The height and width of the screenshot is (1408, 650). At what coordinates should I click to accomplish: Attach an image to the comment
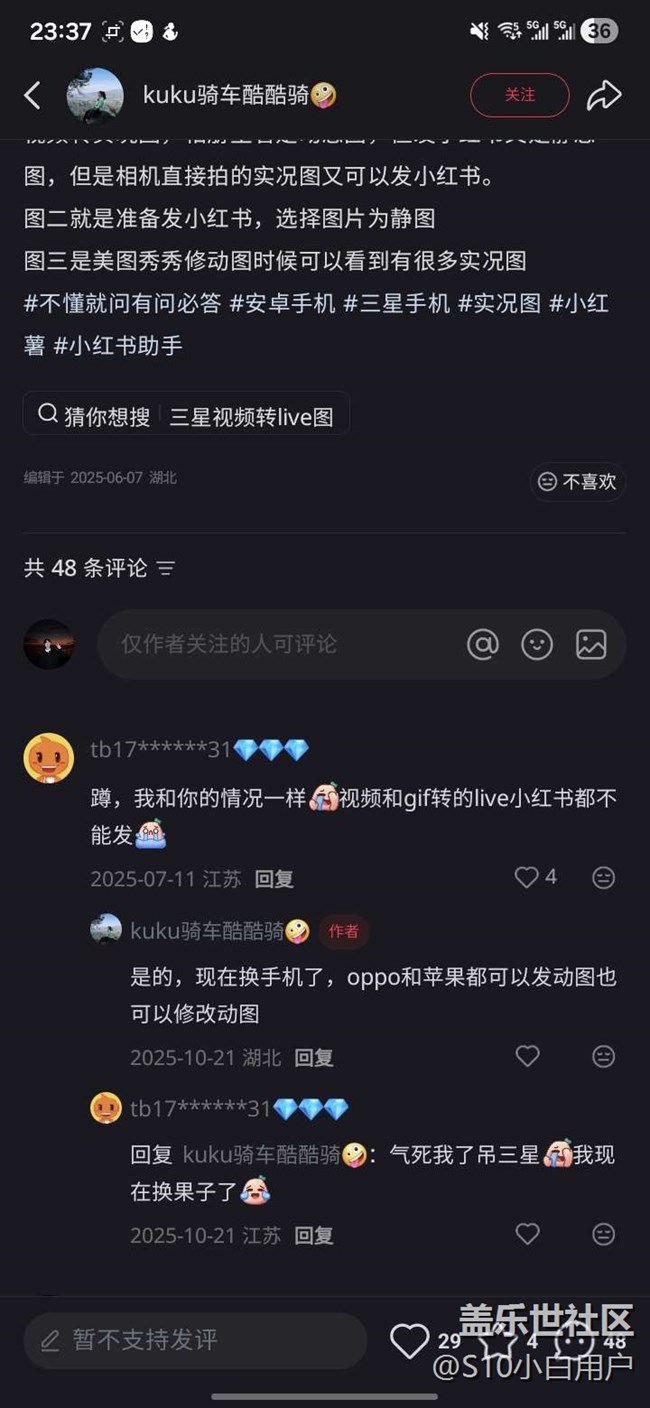(591, 645)
